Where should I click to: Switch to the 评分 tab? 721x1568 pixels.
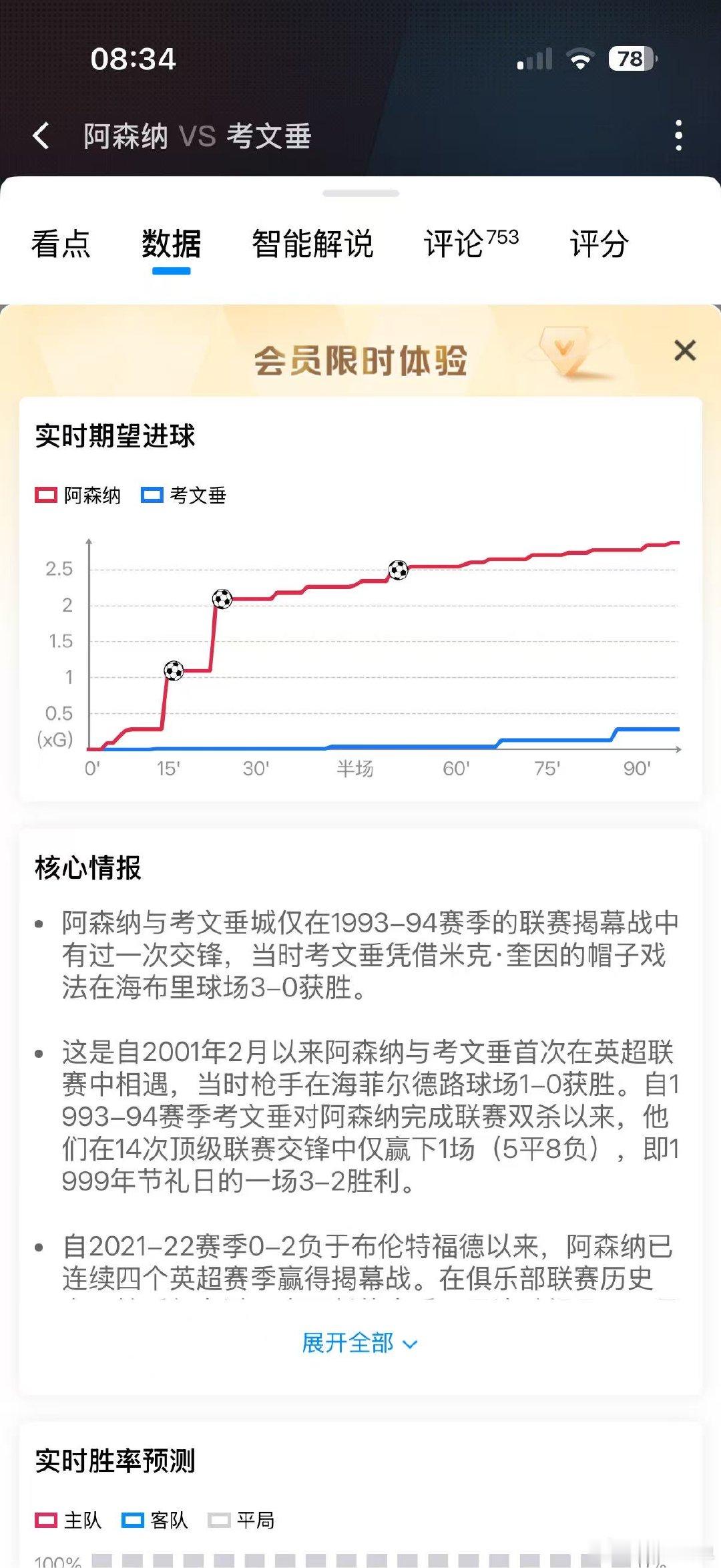click(x=599, y=243)
